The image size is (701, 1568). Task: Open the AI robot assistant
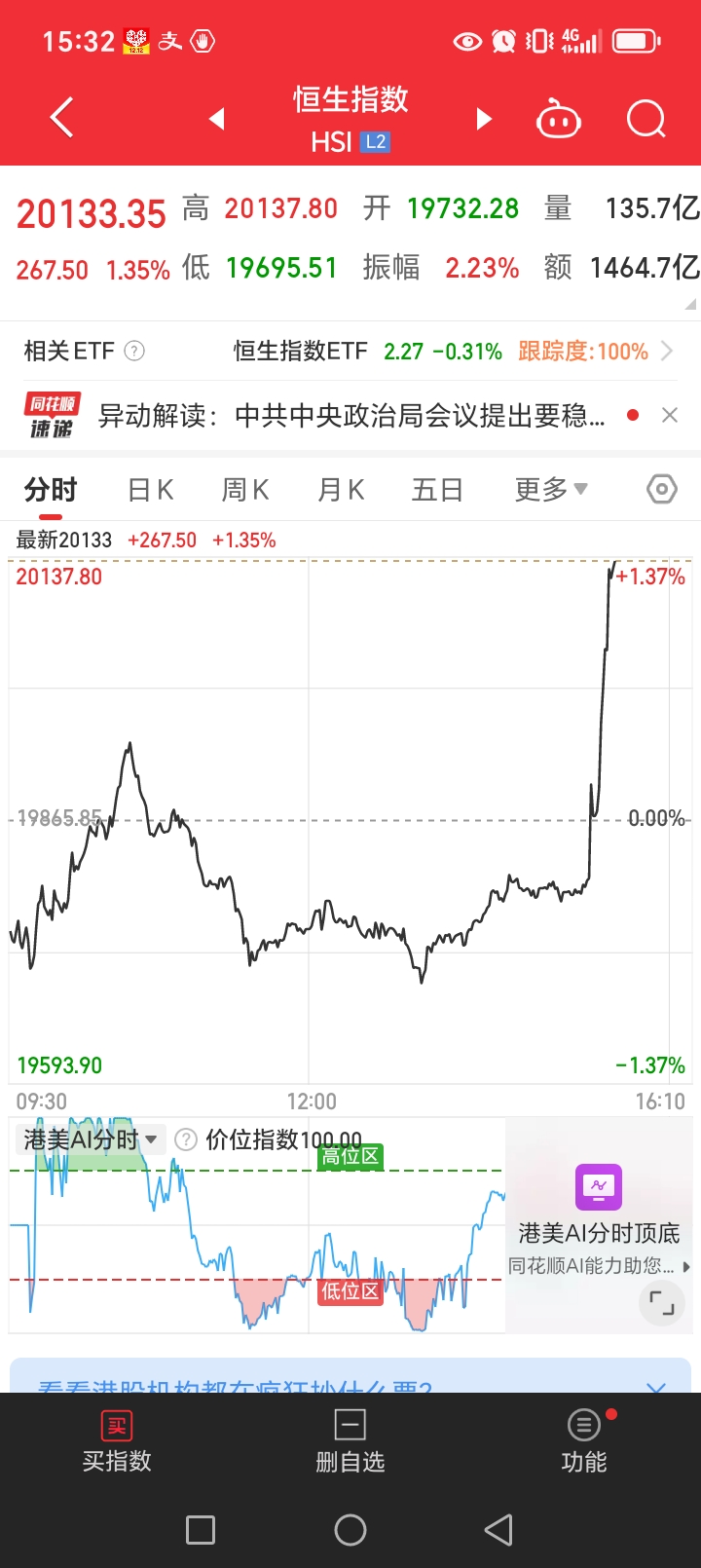pyautogui.click(x=559, y=120)
